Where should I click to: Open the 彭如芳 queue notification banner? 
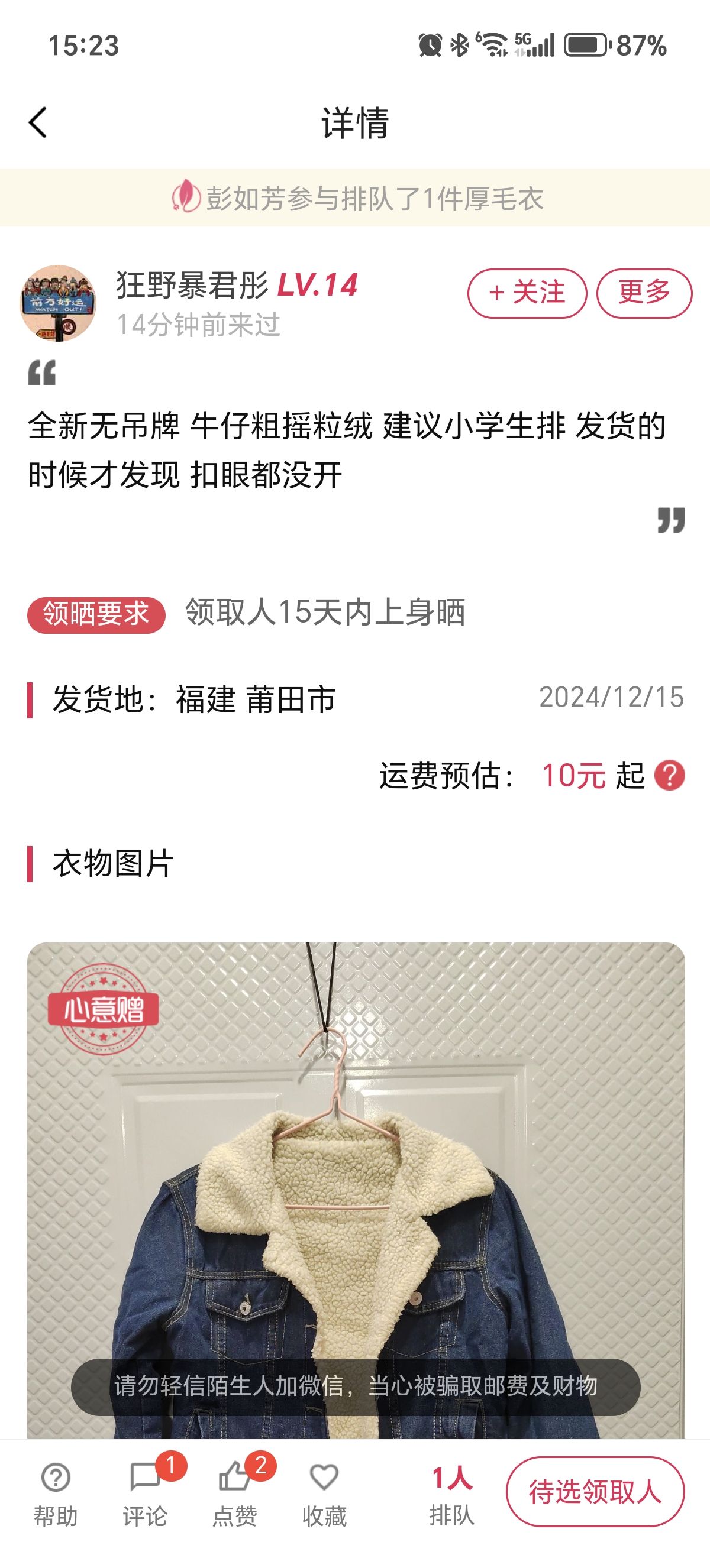355,198
